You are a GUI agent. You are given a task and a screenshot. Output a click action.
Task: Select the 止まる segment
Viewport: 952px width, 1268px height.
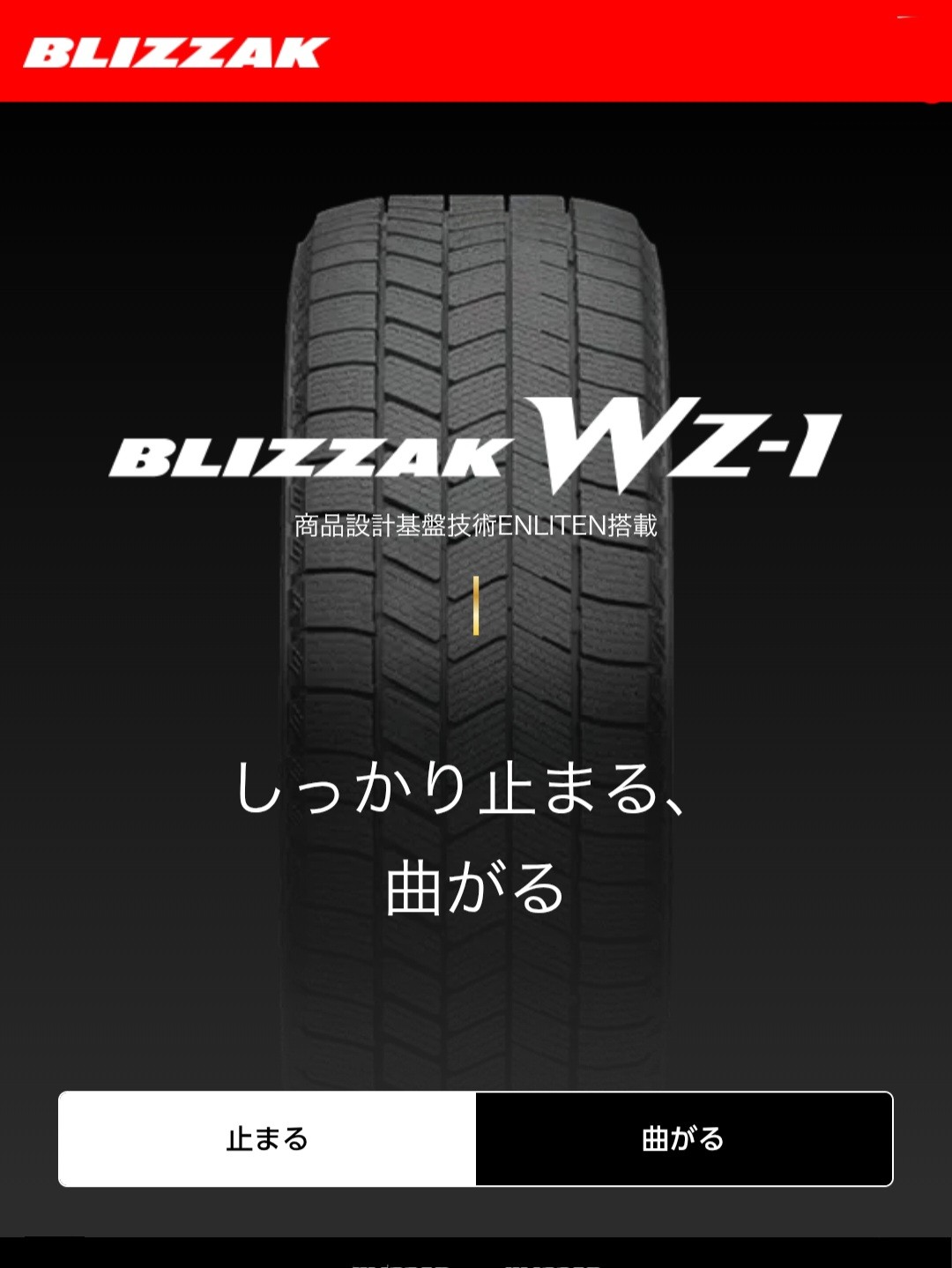coord(267,1138)
